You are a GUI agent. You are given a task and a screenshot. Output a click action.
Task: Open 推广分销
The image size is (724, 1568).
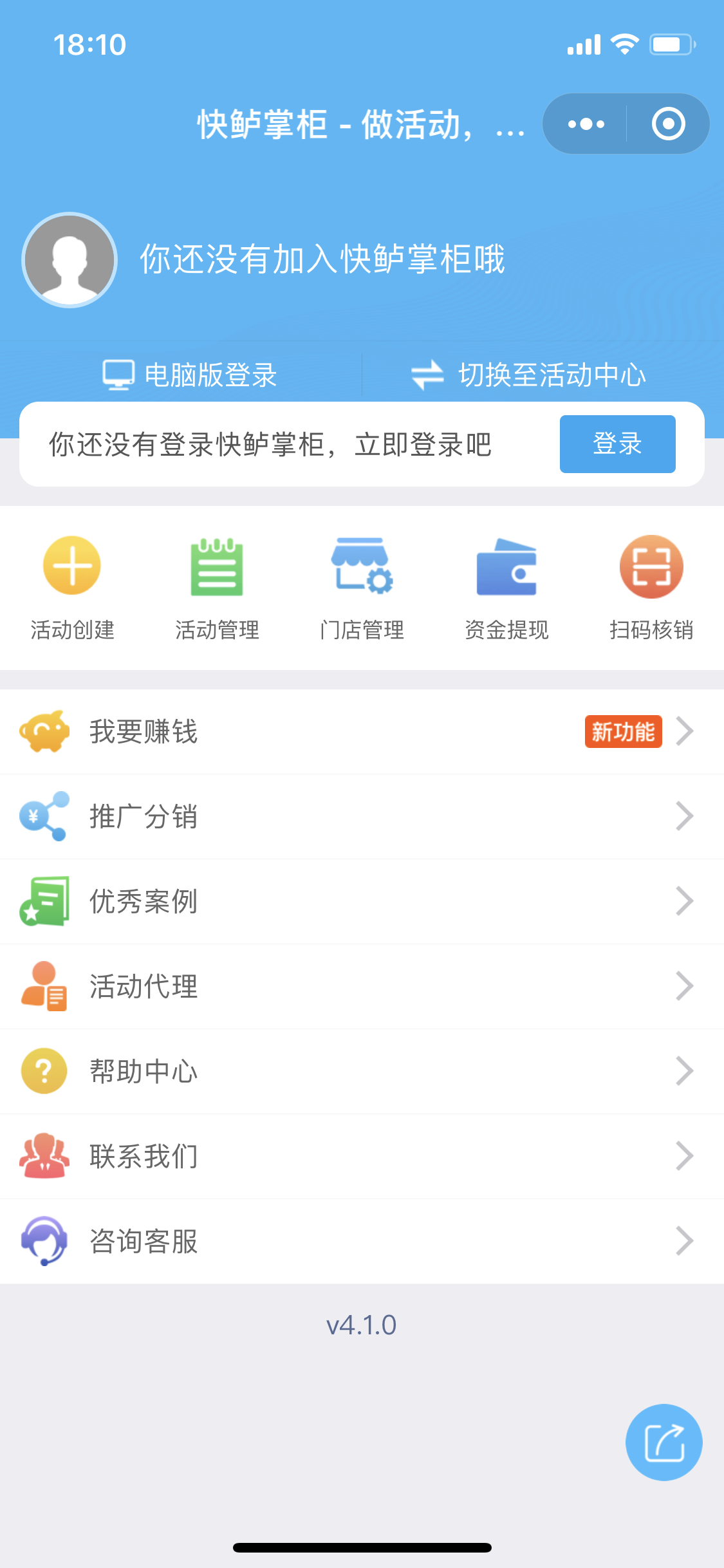[x=362, y=817]
